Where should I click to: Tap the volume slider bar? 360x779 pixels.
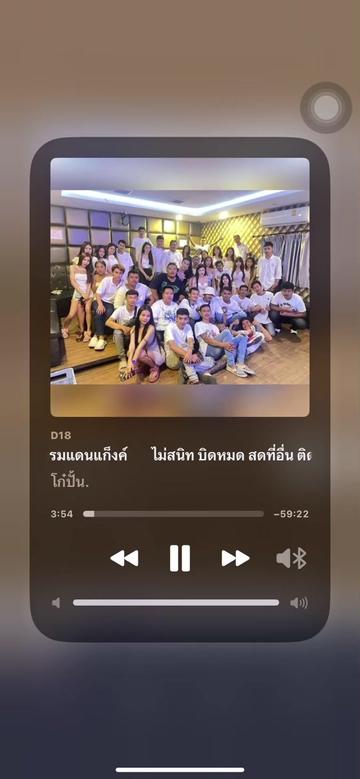(x=176, y=603)
